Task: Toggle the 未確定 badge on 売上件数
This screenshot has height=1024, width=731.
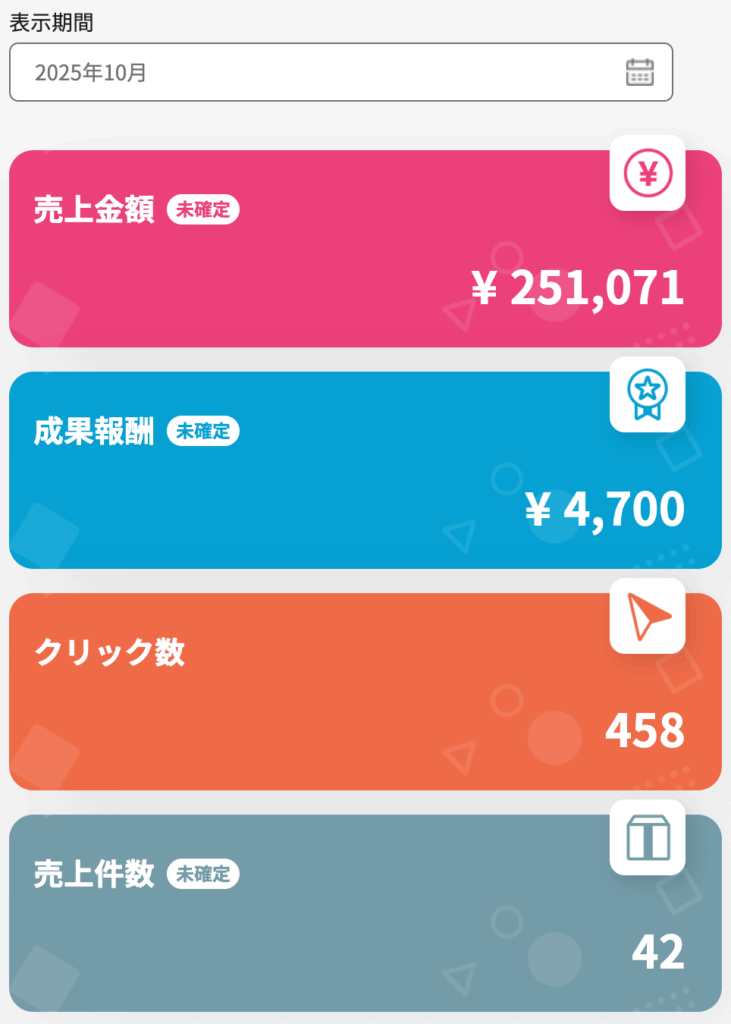Action: pos(204,874)
